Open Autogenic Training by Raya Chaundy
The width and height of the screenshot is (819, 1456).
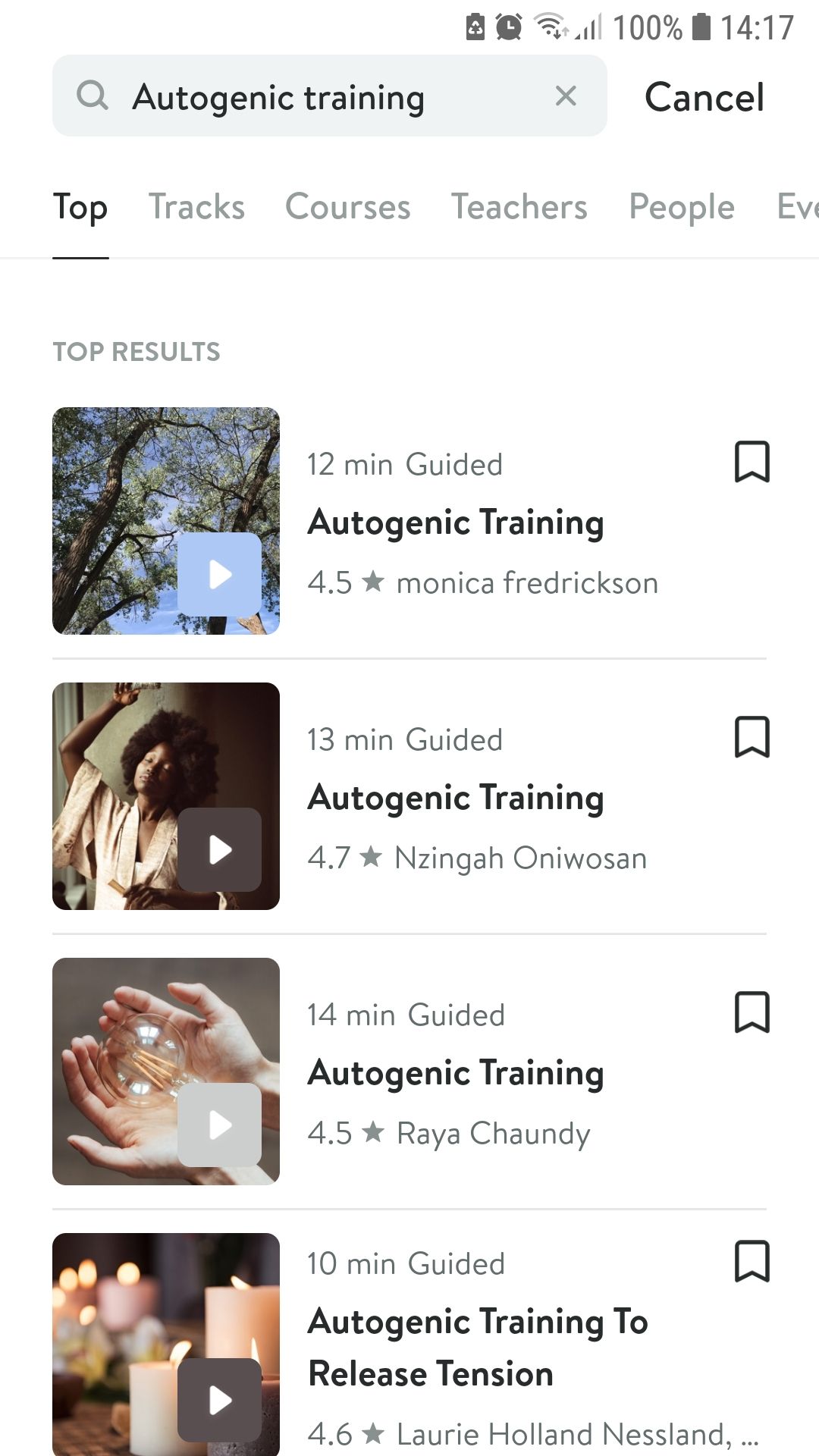pyautogui.click(x=456, y=1074)
